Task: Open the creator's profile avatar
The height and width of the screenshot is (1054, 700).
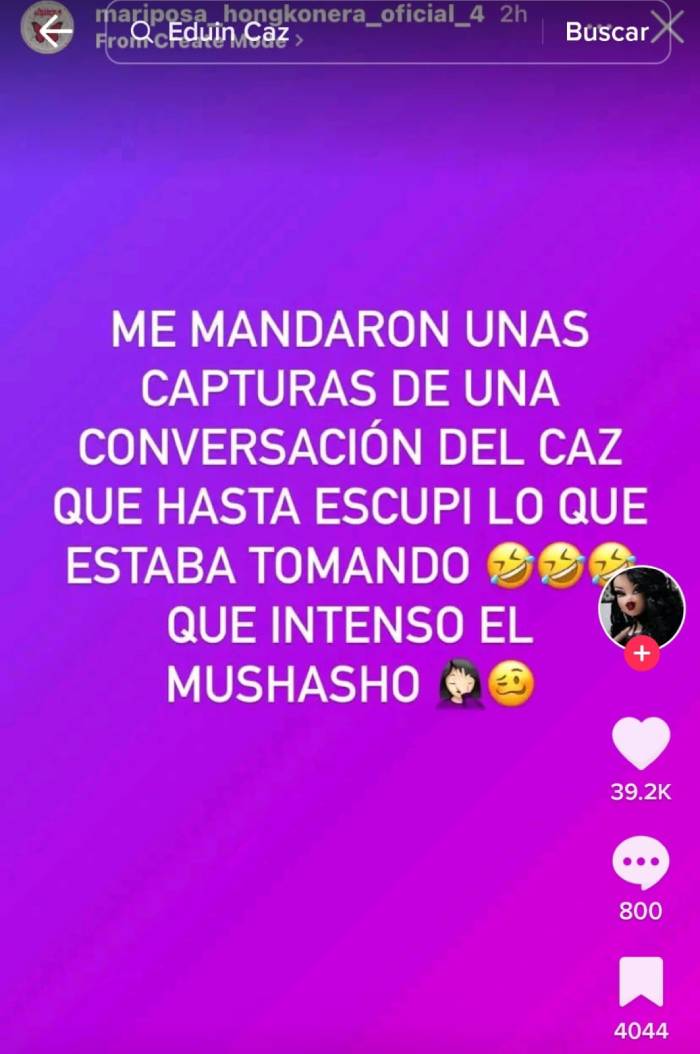Action: coord(641,608)
